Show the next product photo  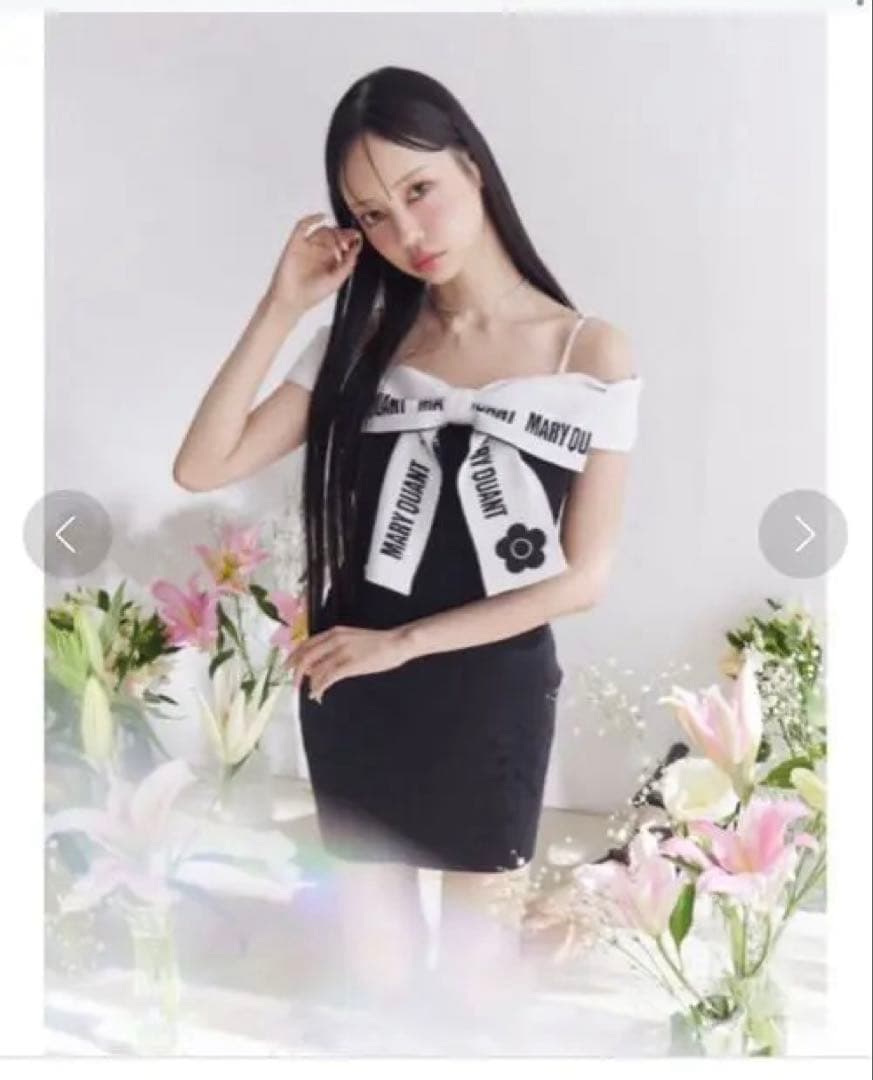point(802,534)
